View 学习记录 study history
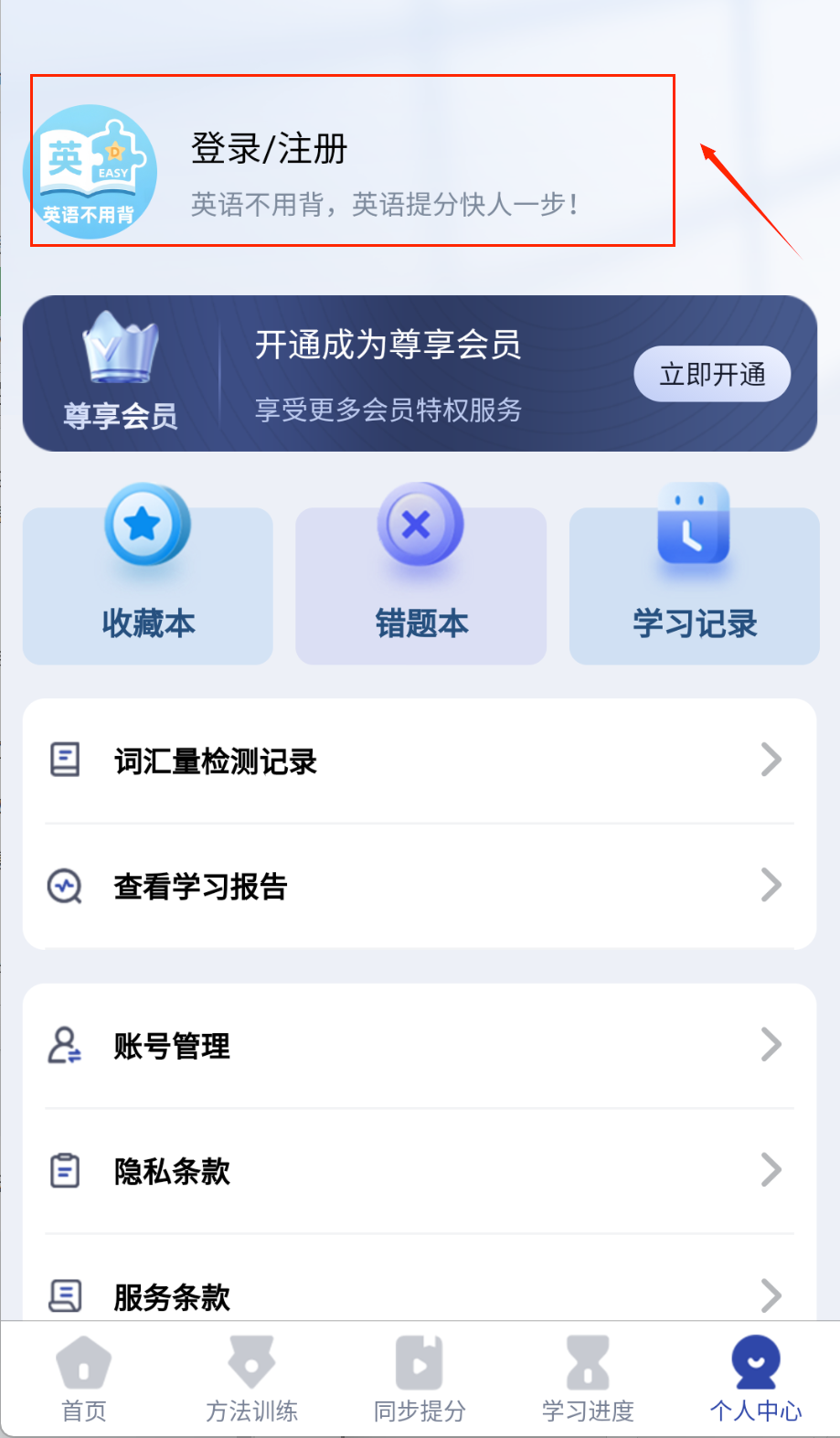This screenshot has width=840, height=1438. (x=694, y=586)
